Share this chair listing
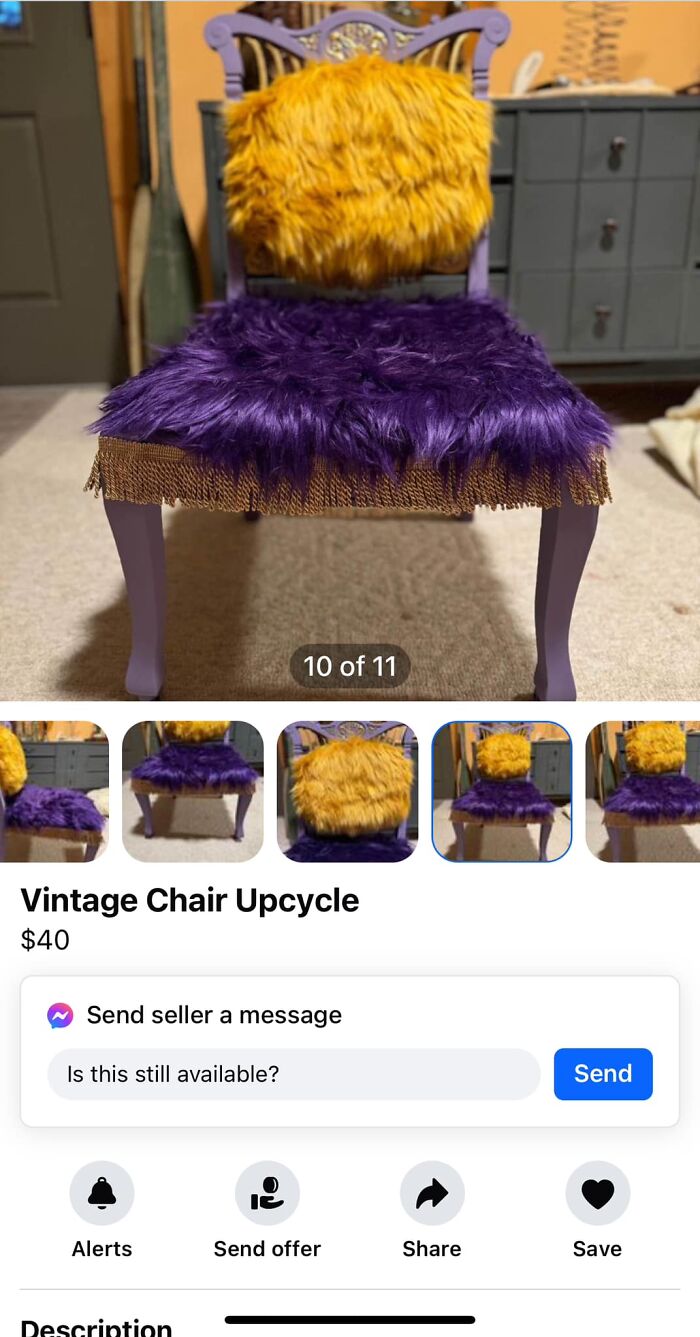 [x=432, y=1193]
